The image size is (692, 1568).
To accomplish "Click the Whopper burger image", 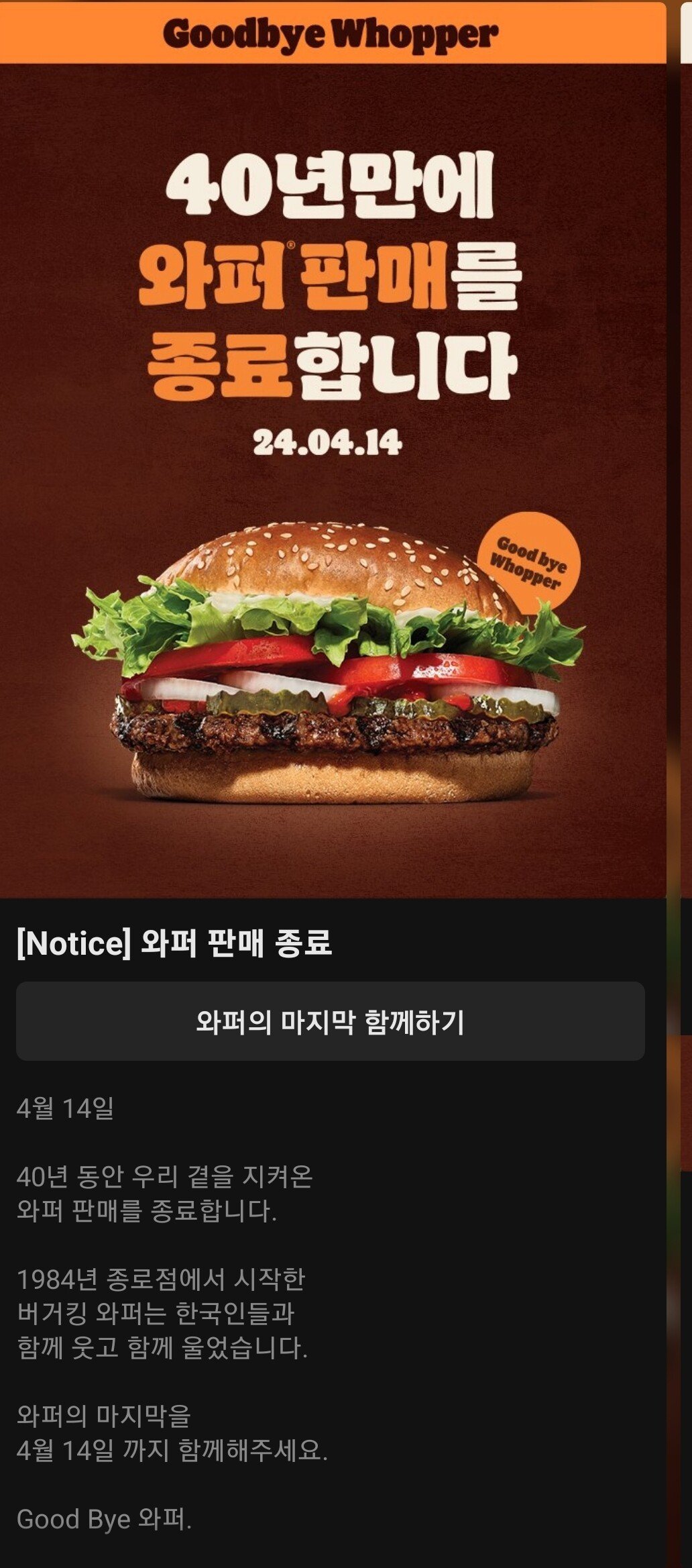I will tap(335, 671).
